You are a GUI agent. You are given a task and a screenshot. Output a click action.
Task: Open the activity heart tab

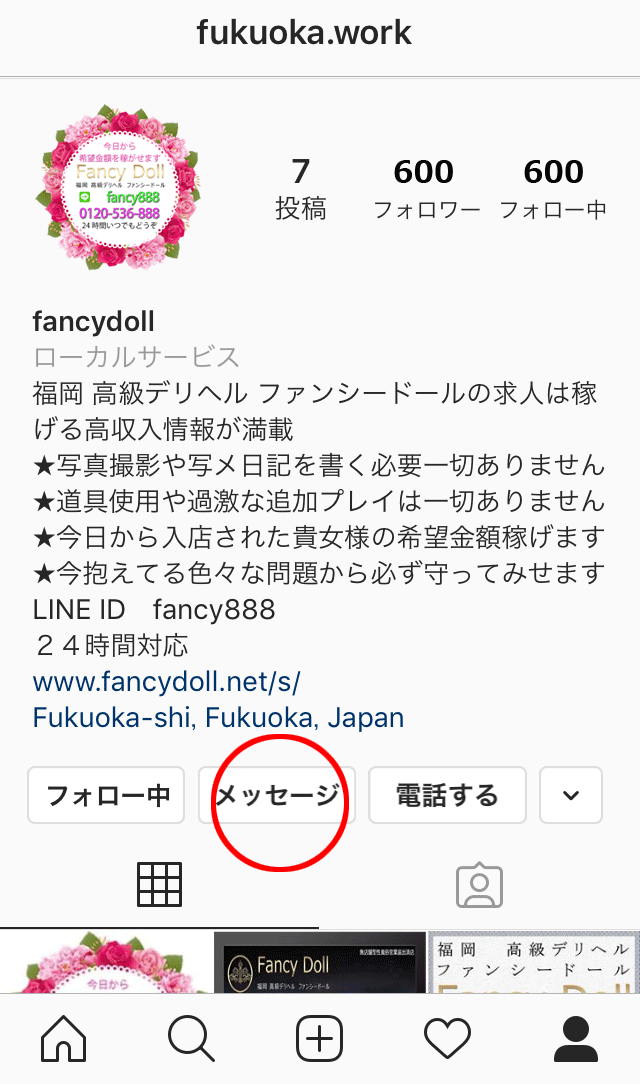pos(447,1039)
